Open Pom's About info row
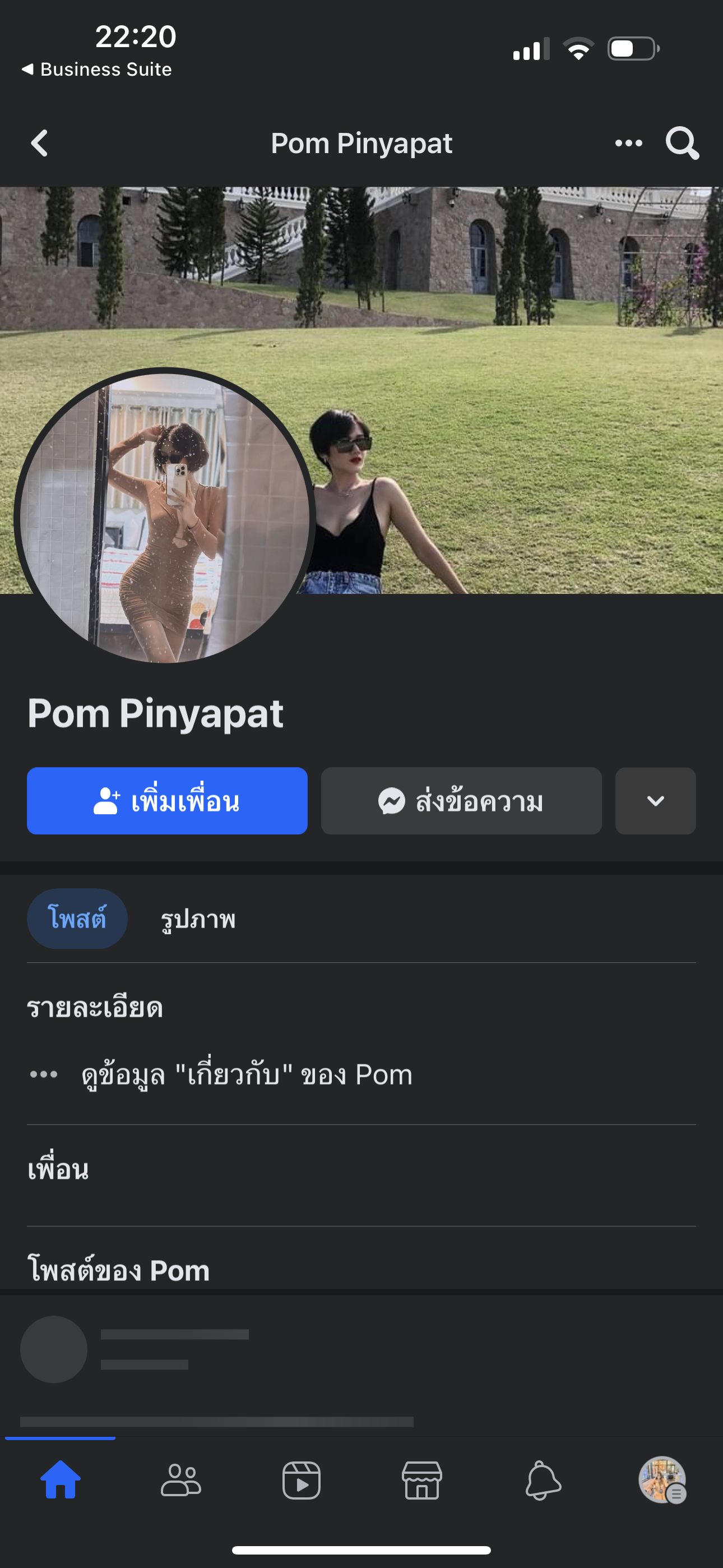 click(247, 1075)
